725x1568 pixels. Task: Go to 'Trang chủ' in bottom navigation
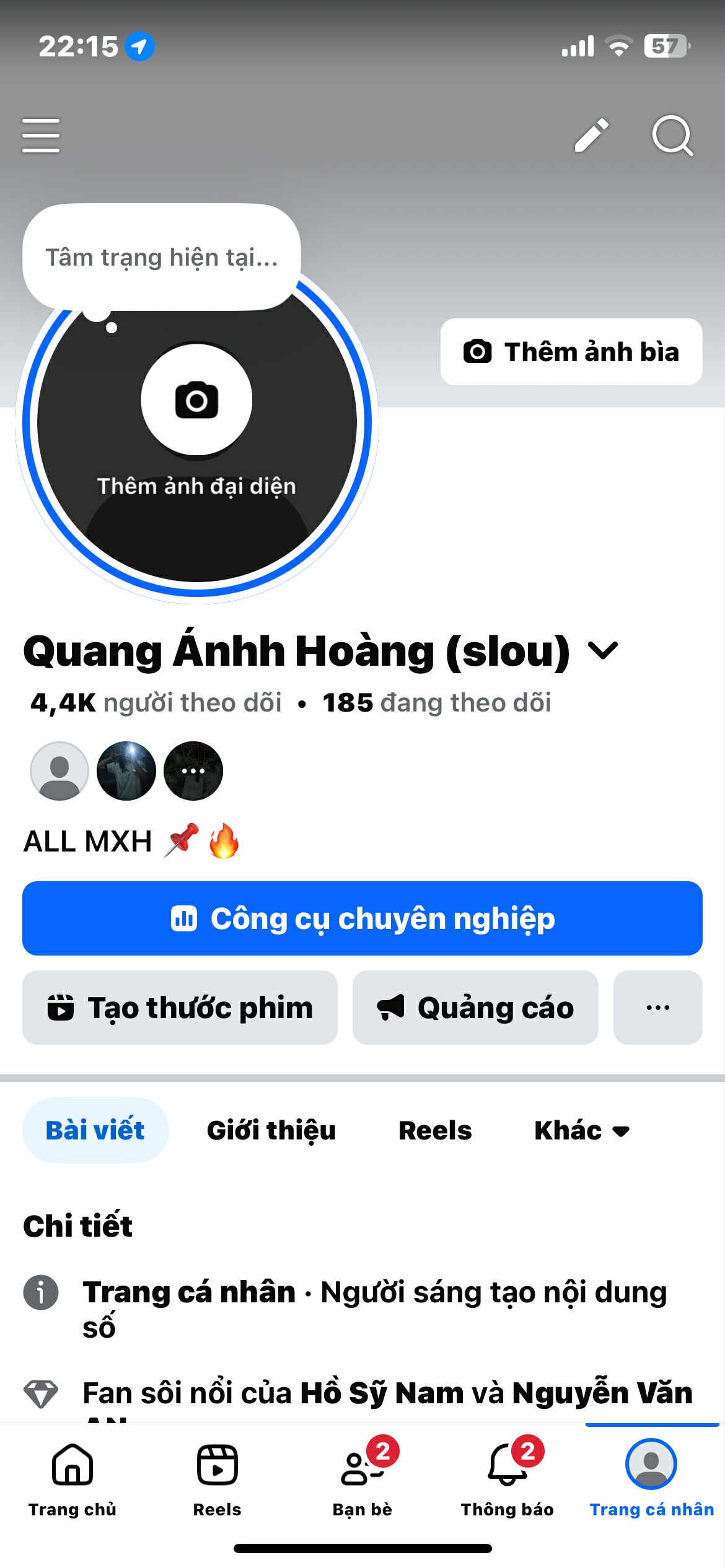click(x=72, y=1477)
